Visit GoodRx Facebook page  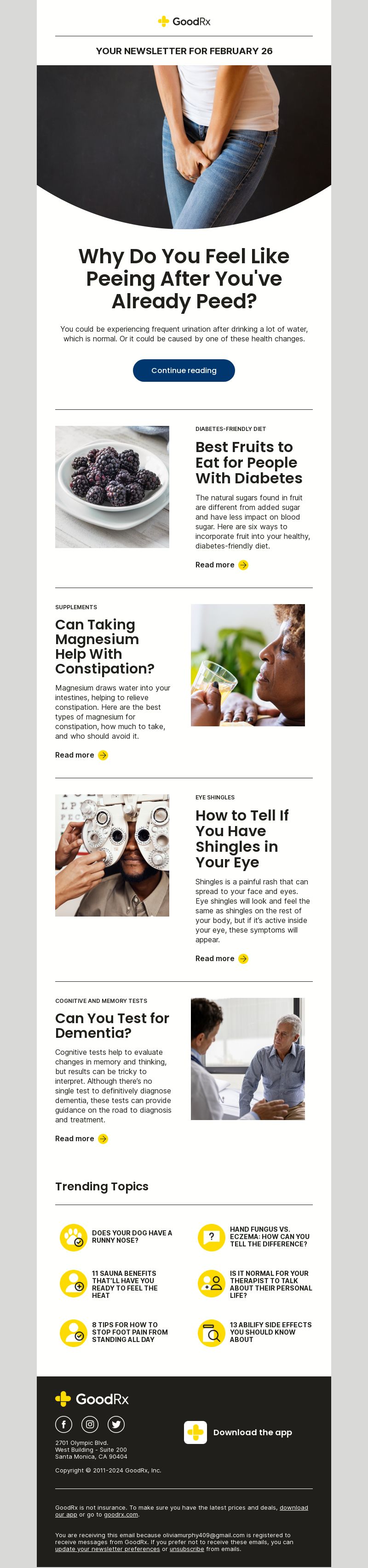point(64,1424)
